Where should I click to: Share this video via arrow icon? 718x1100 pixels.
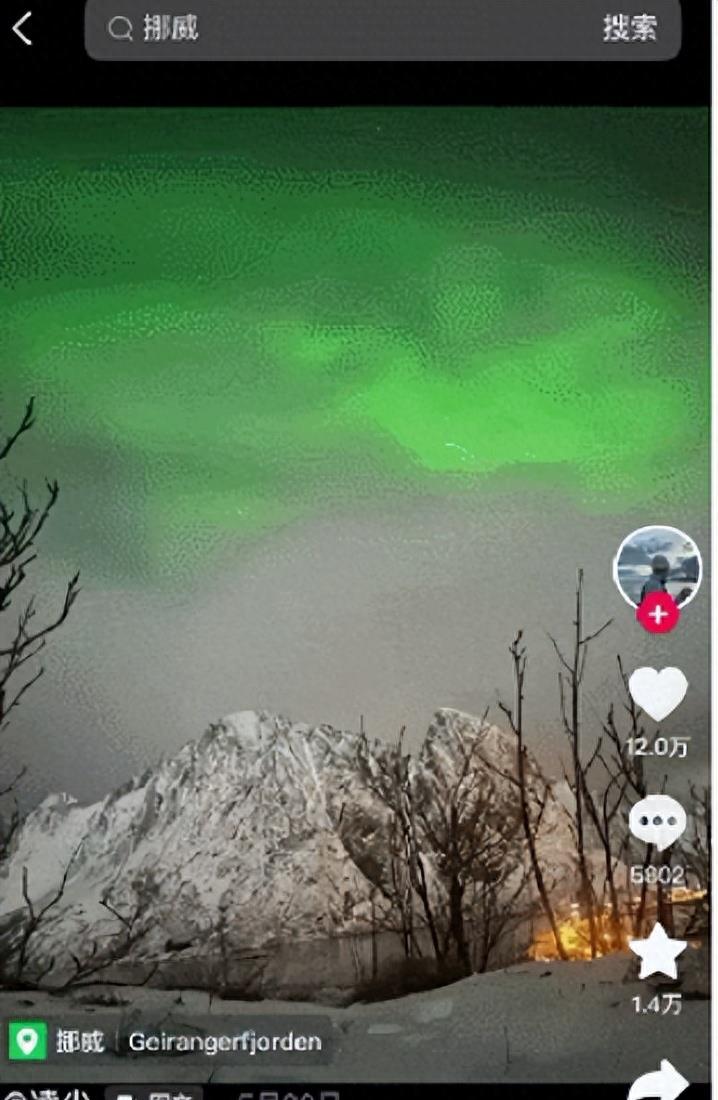tap(659, 1081)
